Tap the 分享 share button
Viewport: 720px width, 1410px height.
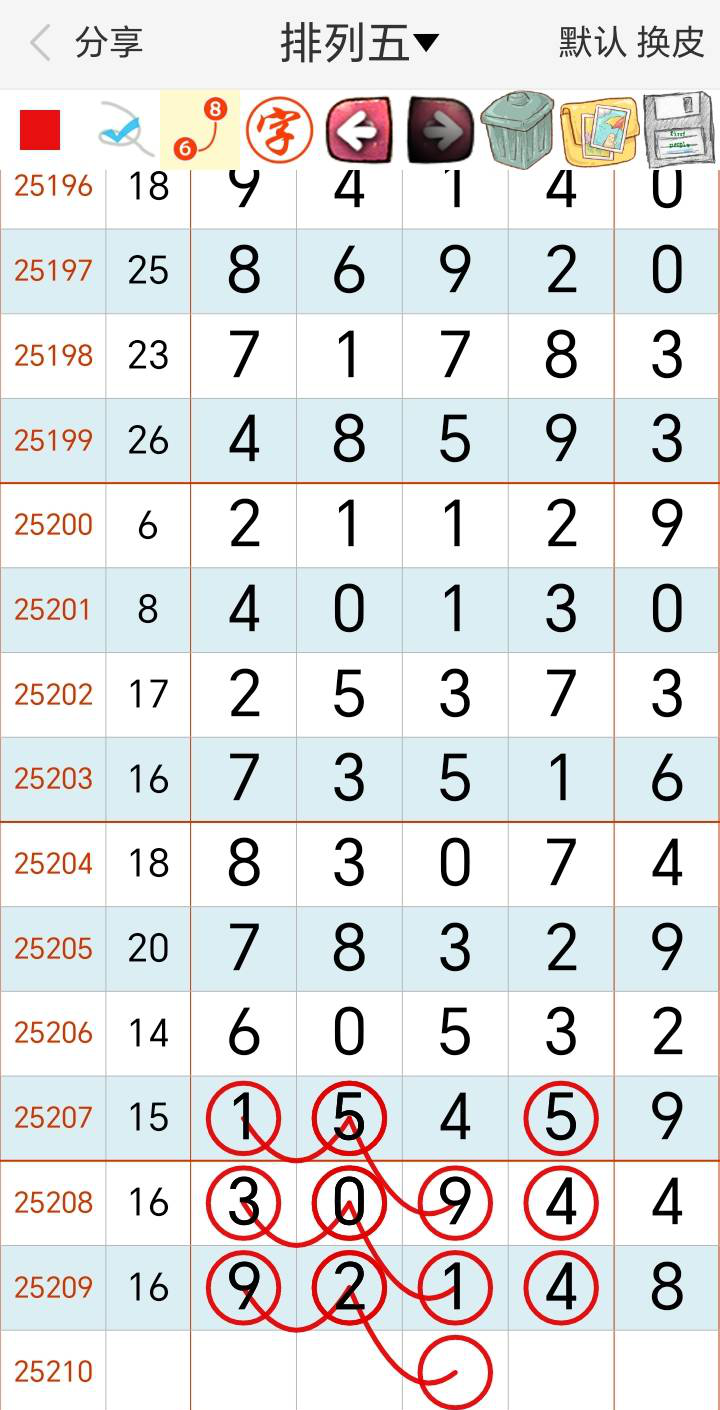pyautogui.click(x=109, y=44)
